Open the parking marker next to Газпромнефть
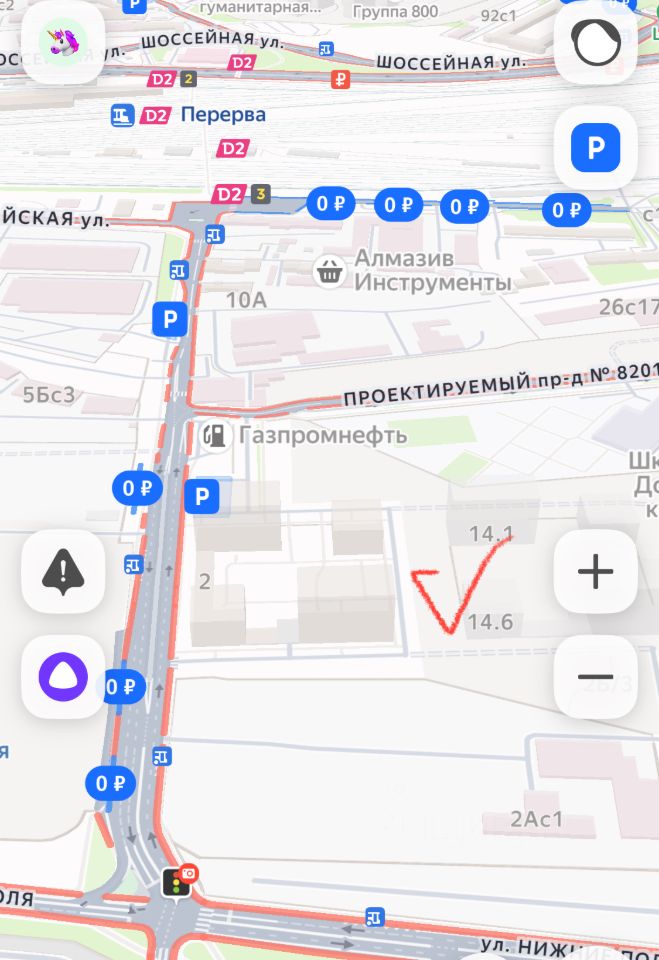Viewport: 659px width, 960px height. click(202, 496)
